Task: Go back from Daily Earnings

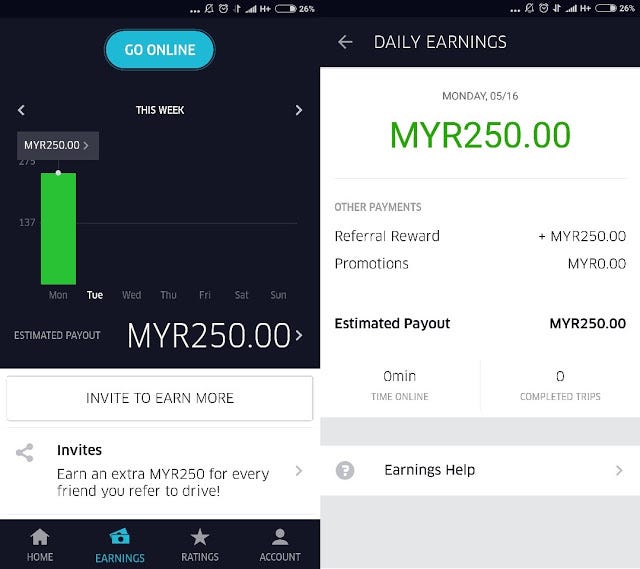Action: (x=345, y=42)
